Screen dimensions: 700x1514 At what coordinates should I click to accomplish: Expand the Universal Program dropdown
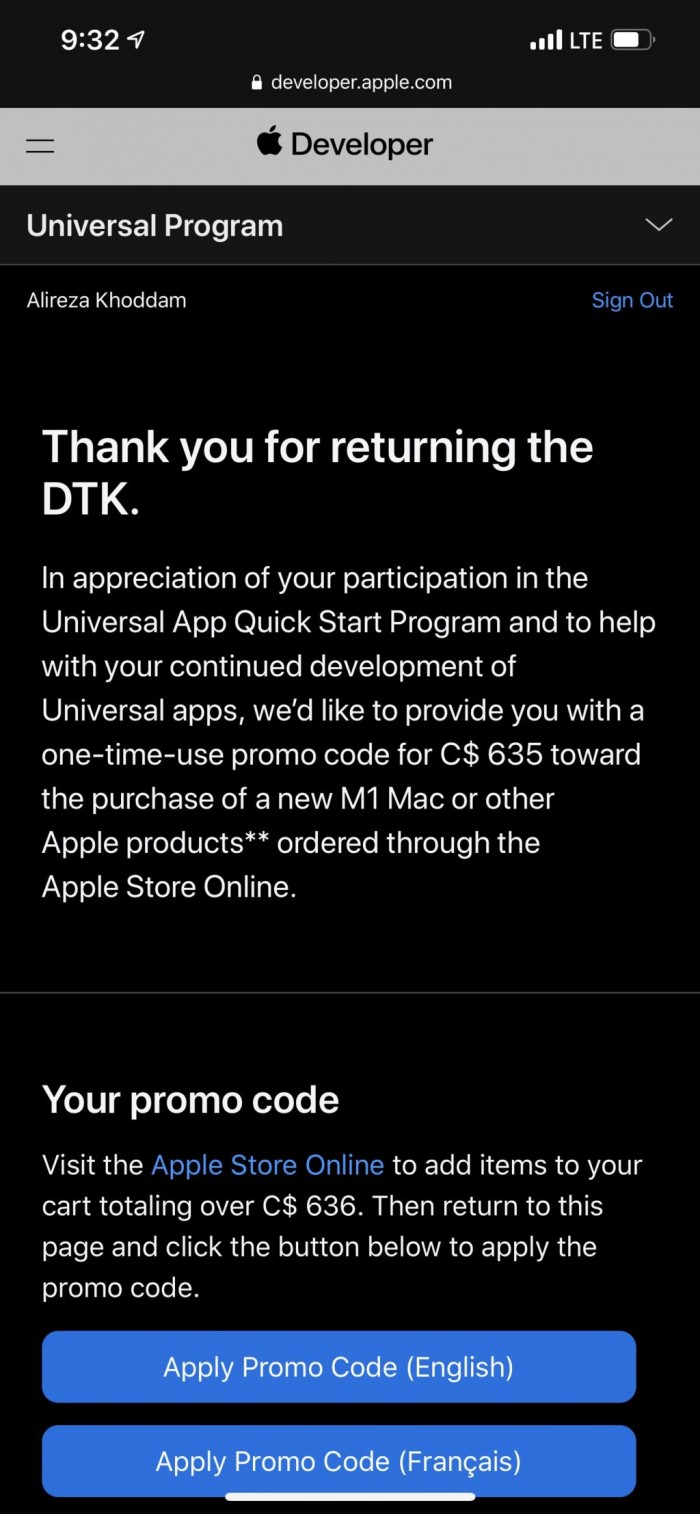tap(658, 225)
